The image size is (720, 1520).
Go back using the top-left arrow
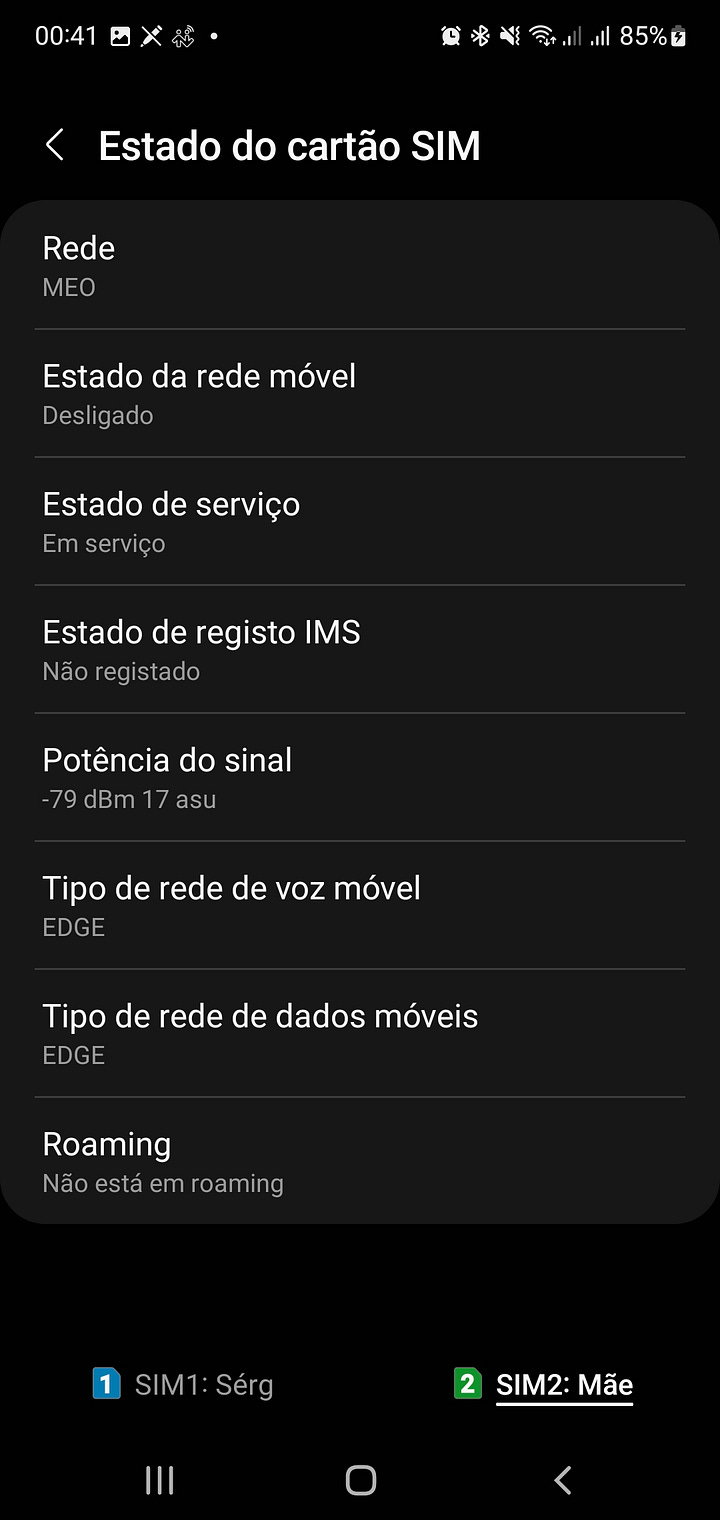click(x=55, y=146)
